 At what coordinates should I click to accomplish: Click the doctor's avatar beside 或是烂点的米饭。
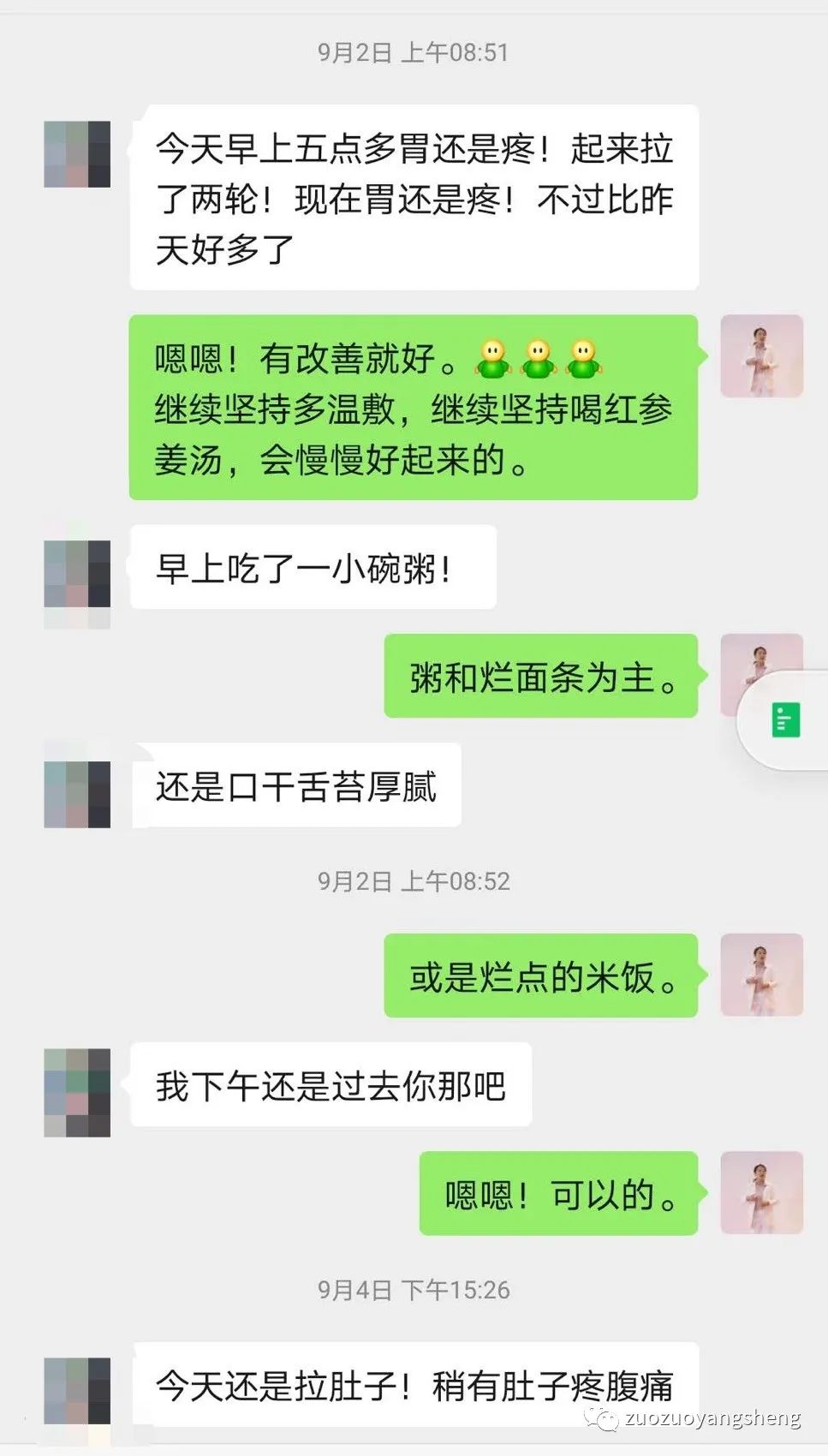761,976
